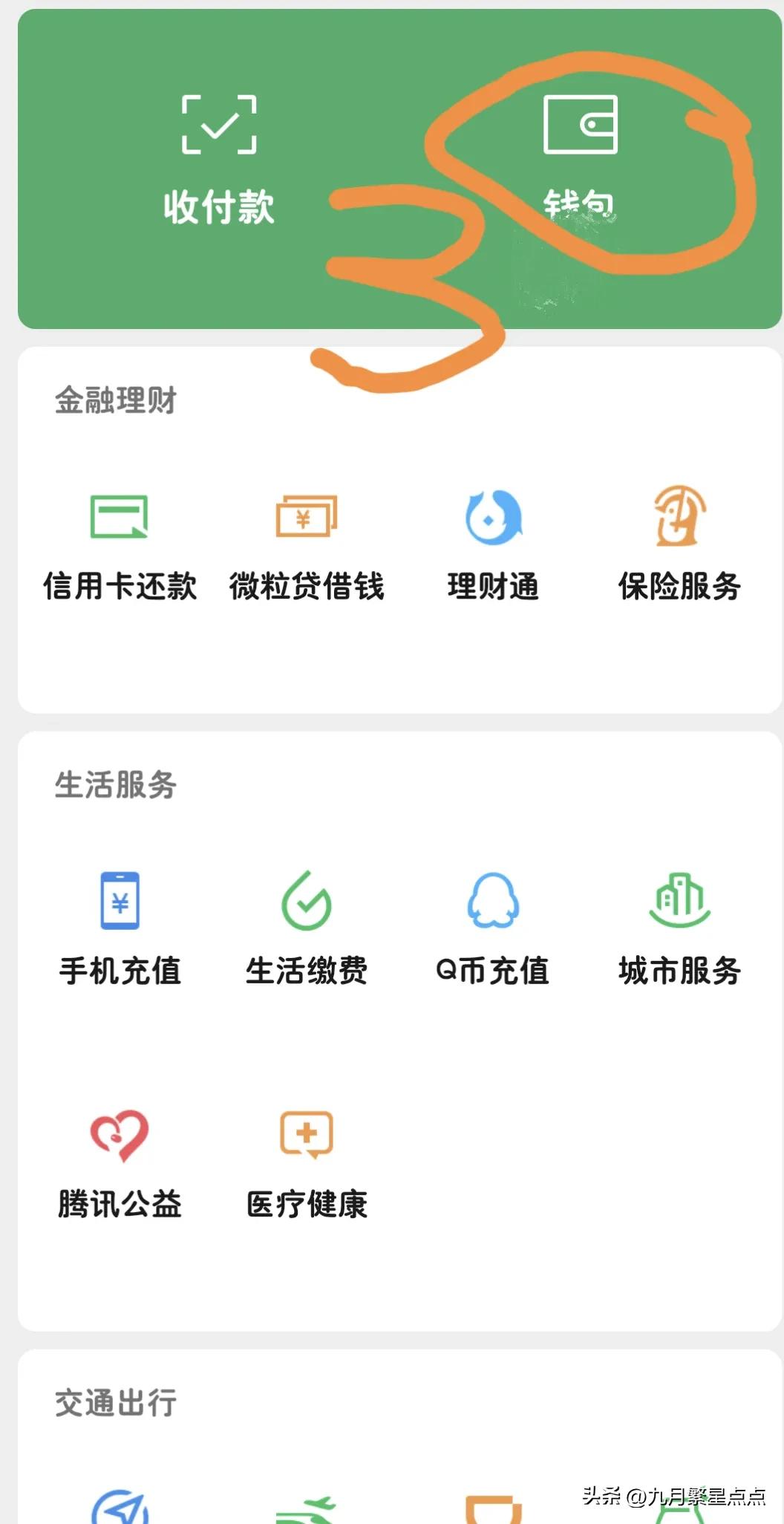This screenshot has width=784, height=1524.
Task: Open 收付款 to pay or receive
Action: 219,160
